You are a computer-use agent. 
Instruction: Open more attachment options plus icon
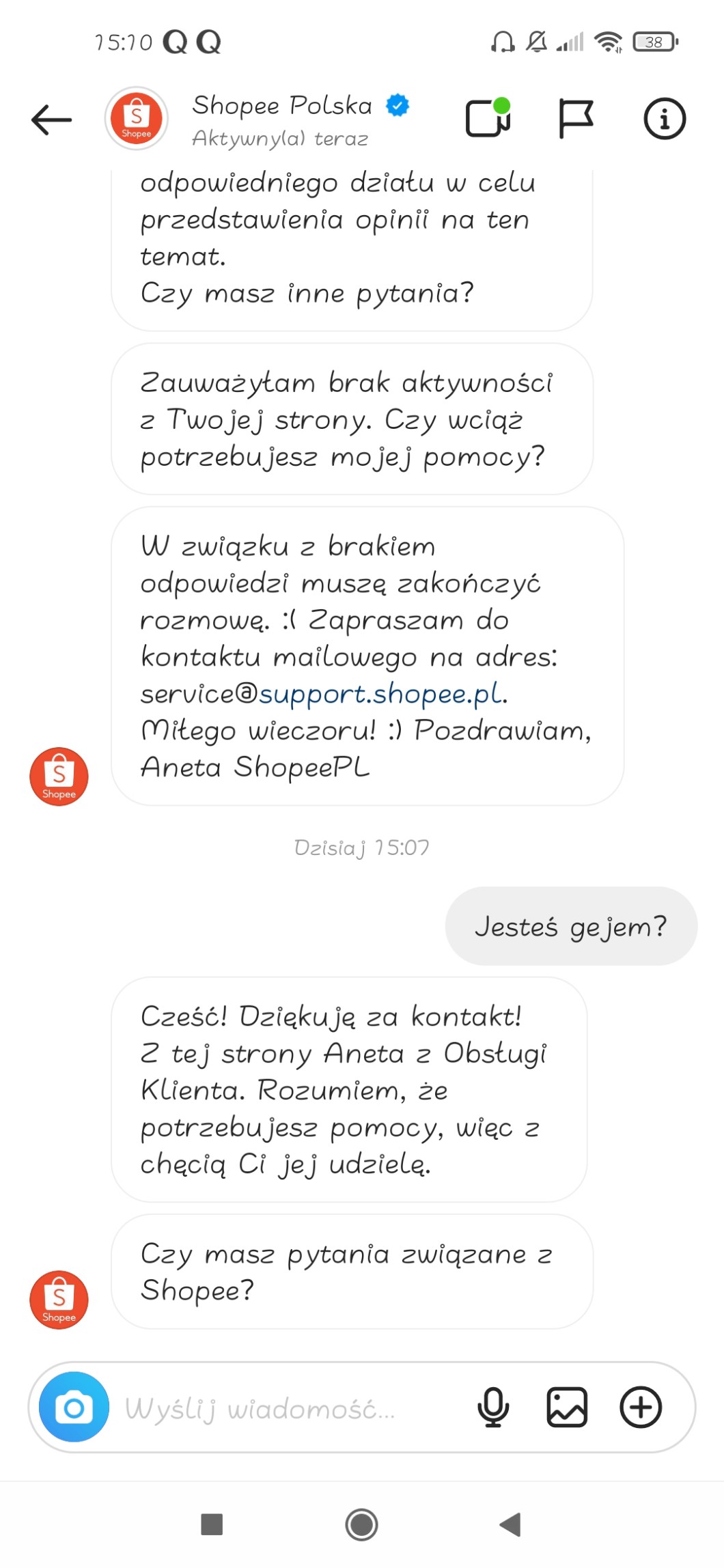[x=640, y=1408]
